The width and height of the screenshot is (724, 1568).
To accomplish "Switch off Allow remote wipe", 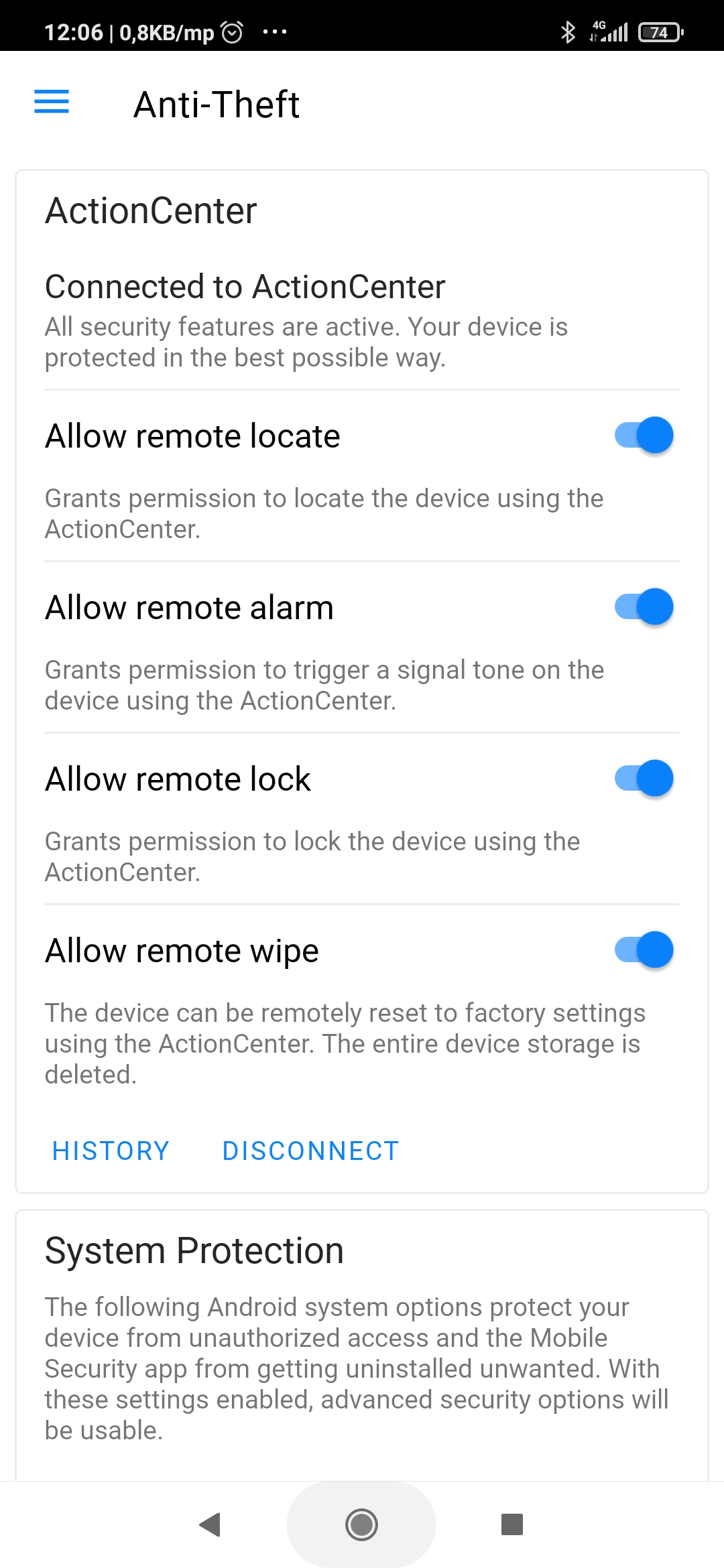I will pos(644,950).
